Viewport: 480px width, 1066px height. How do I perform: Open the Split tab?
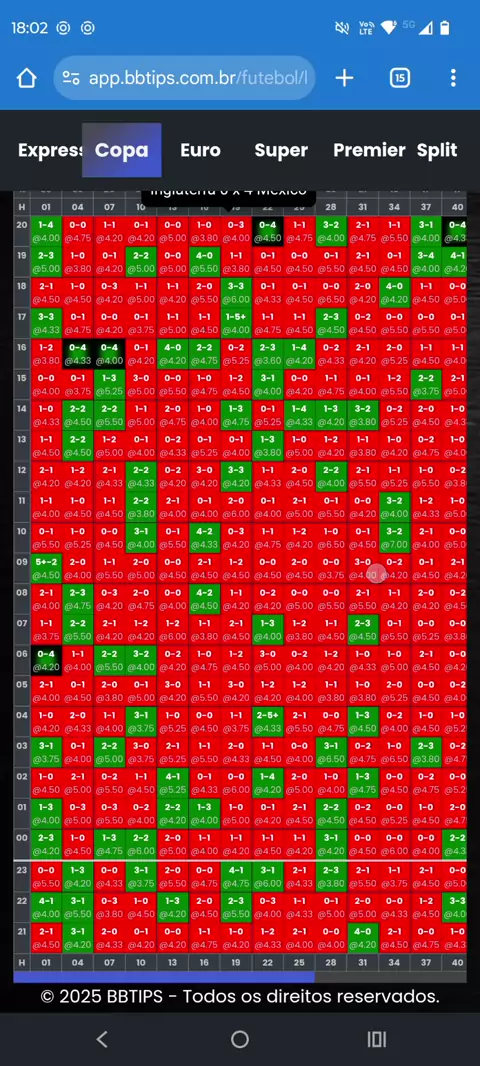coord(437,150)
